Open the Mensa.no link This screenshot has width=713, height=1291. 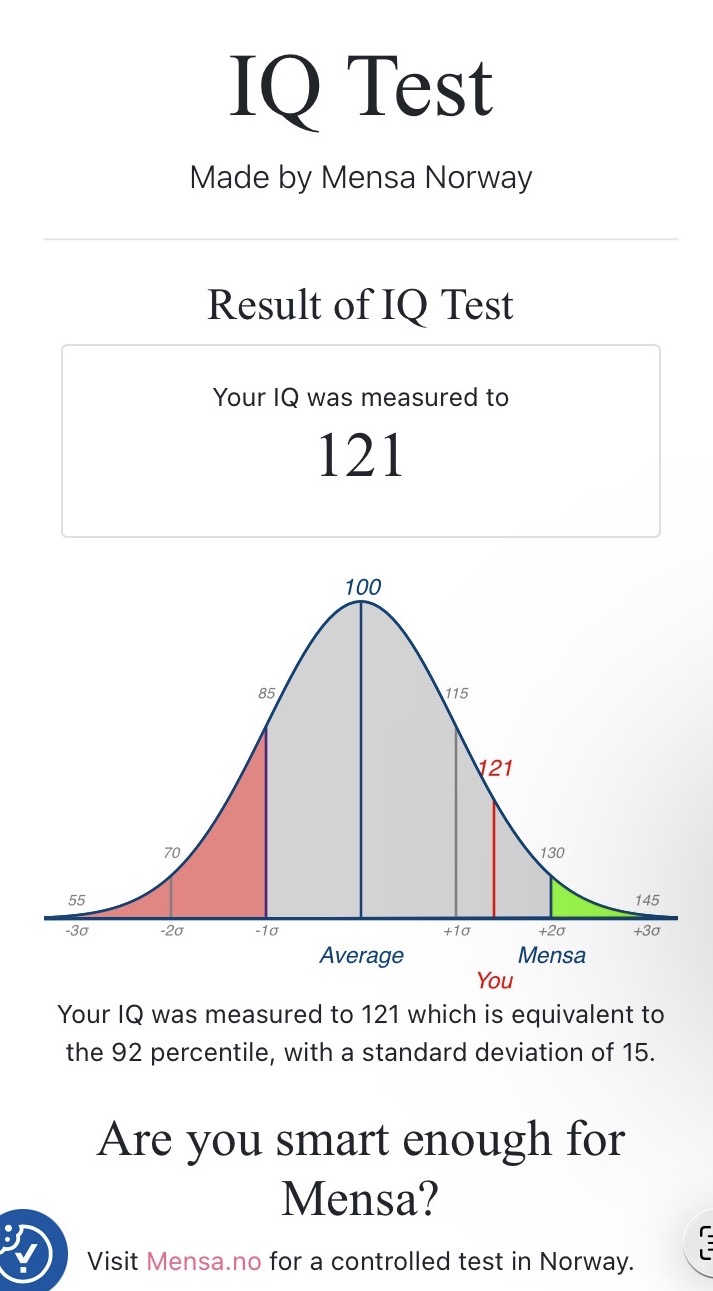pos(204,1261)
